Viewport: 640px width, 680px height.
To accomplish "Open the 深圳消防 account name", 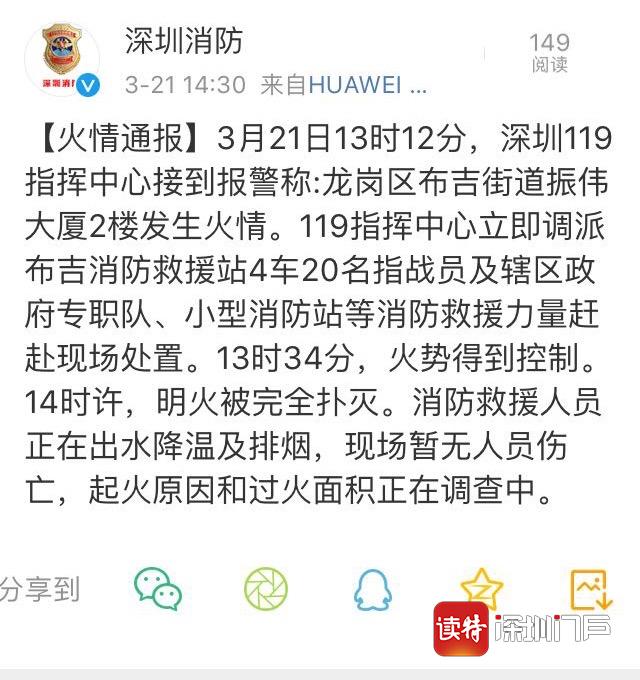I will click(x=184, y=41).
